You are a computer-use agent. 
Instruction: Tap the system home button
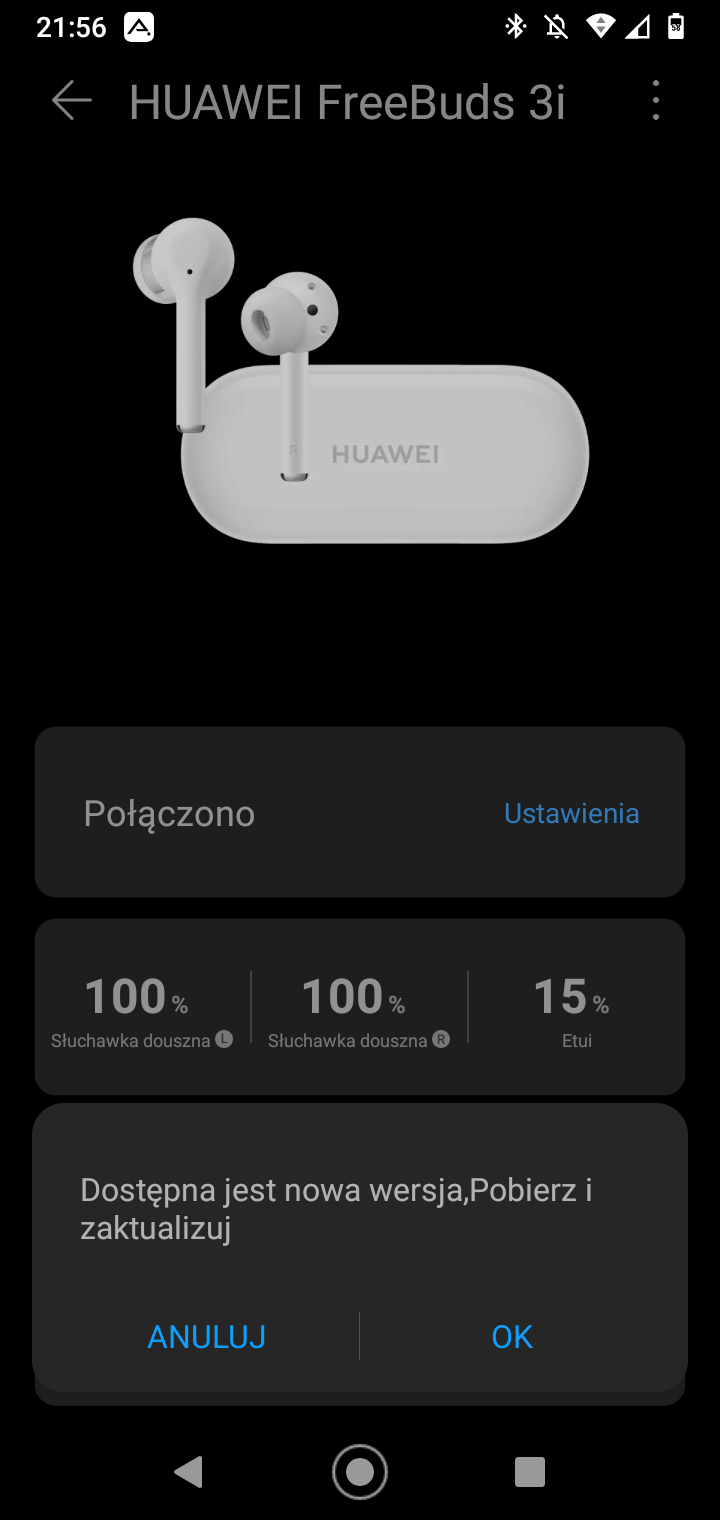point(360,1472)
